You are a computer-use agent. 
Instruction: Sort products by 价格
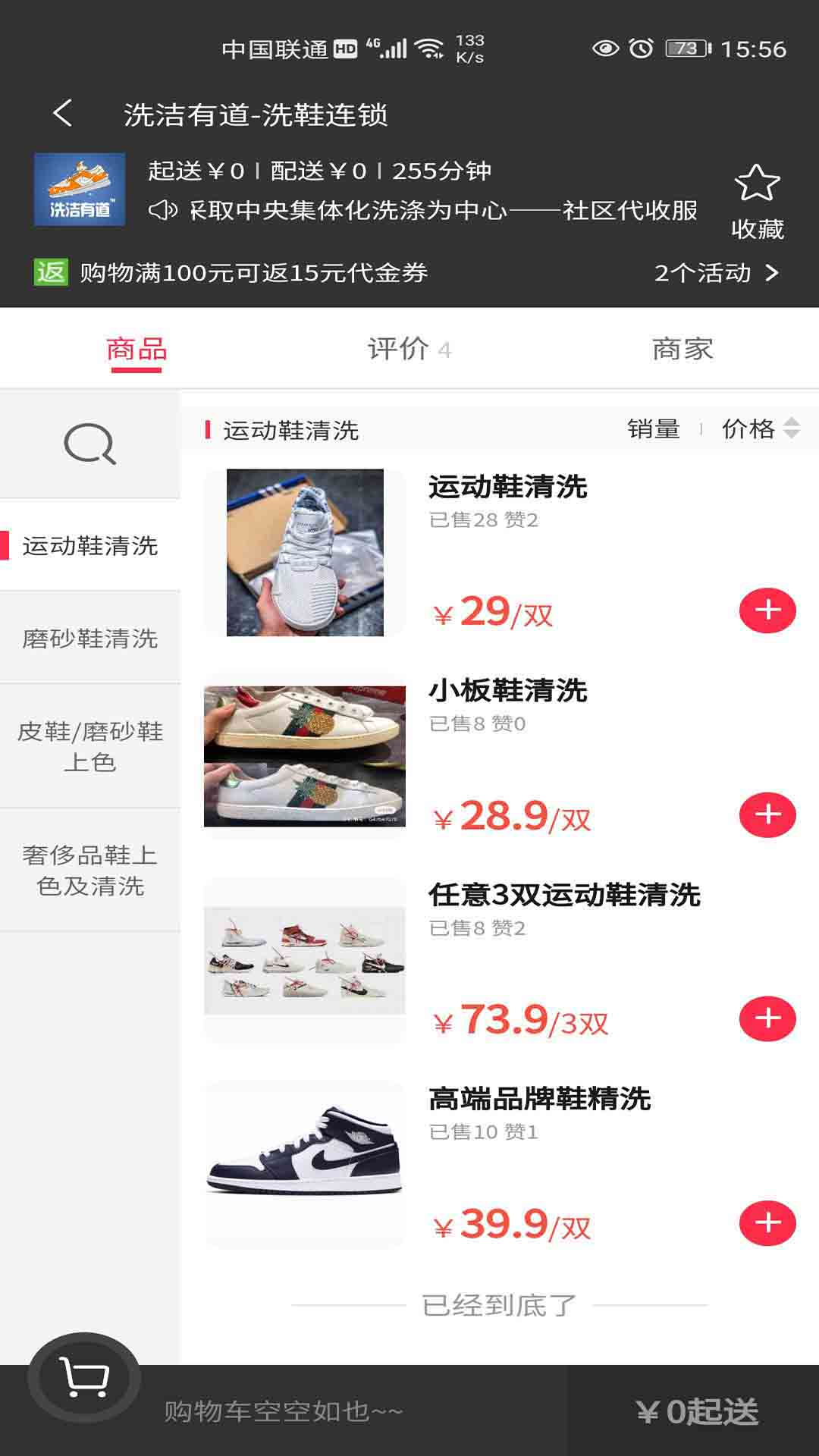(x=759, y=429)
